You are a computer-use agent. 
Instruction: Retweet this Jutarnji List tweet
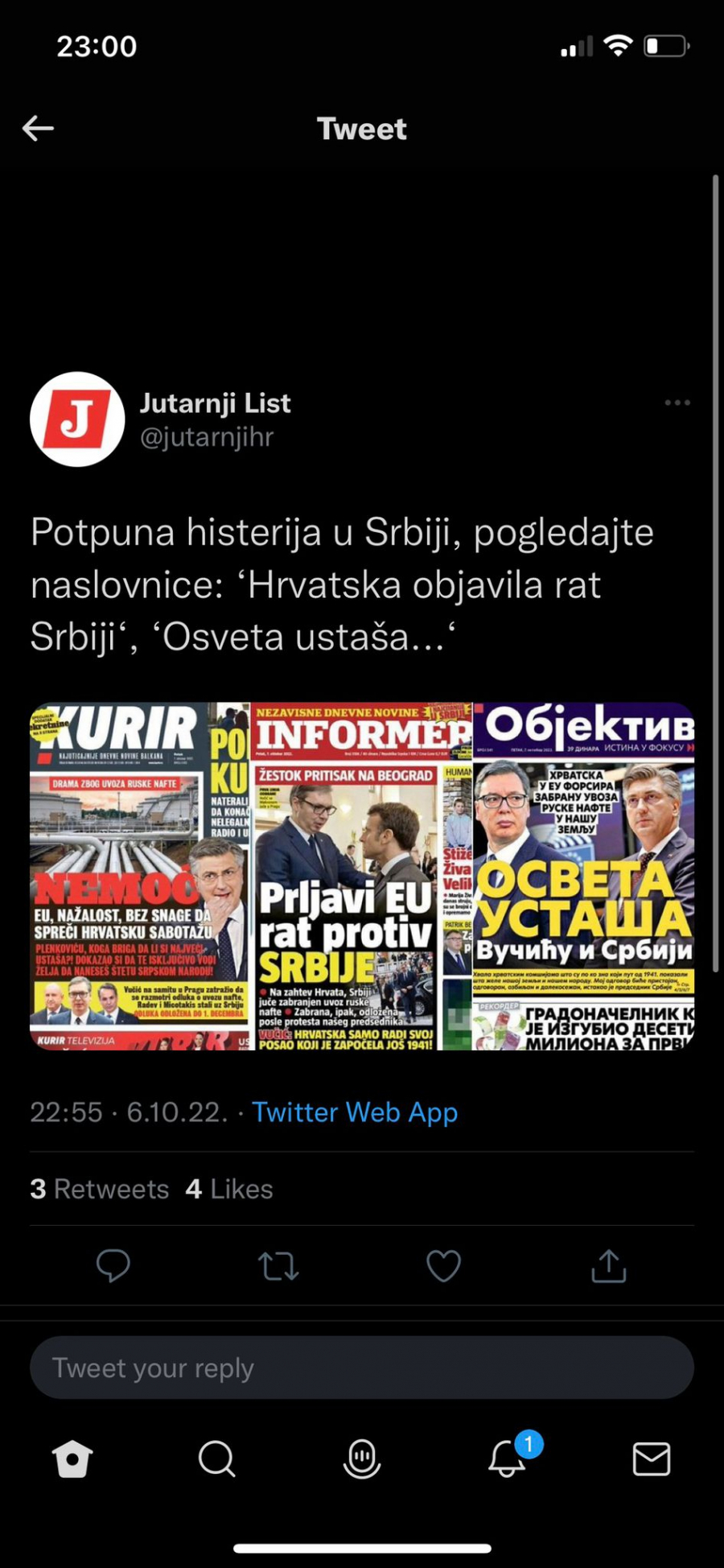tap(278, 1265)
